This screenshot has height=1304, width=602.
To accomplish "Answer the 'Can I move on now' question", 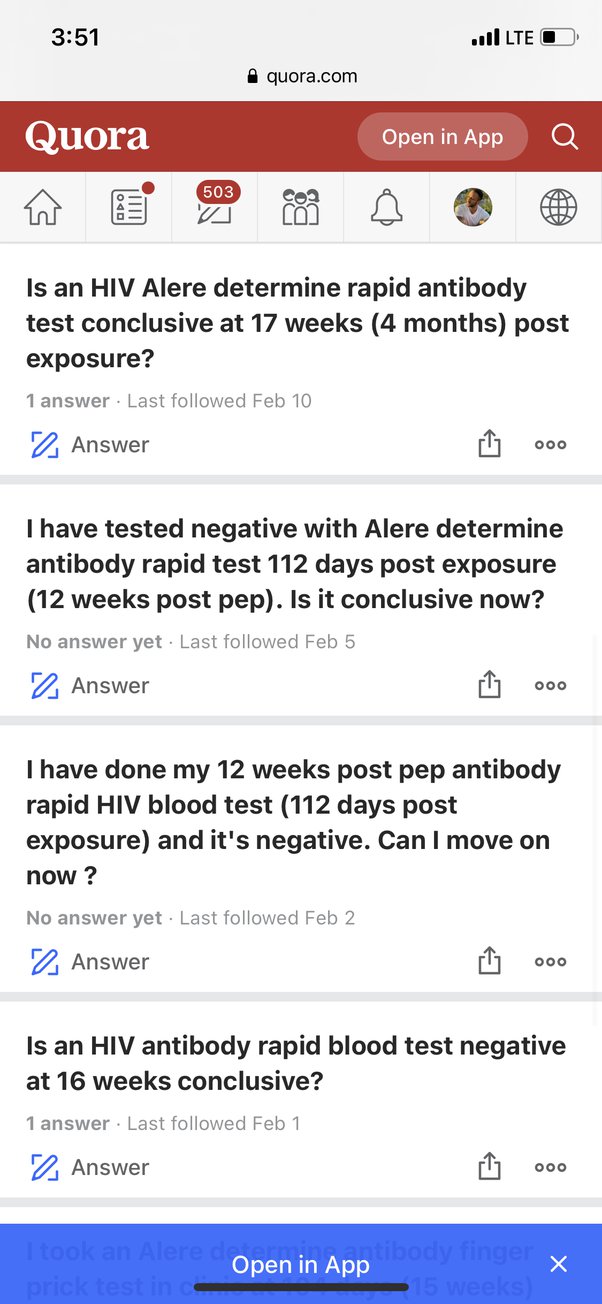I will pos(90,962).
